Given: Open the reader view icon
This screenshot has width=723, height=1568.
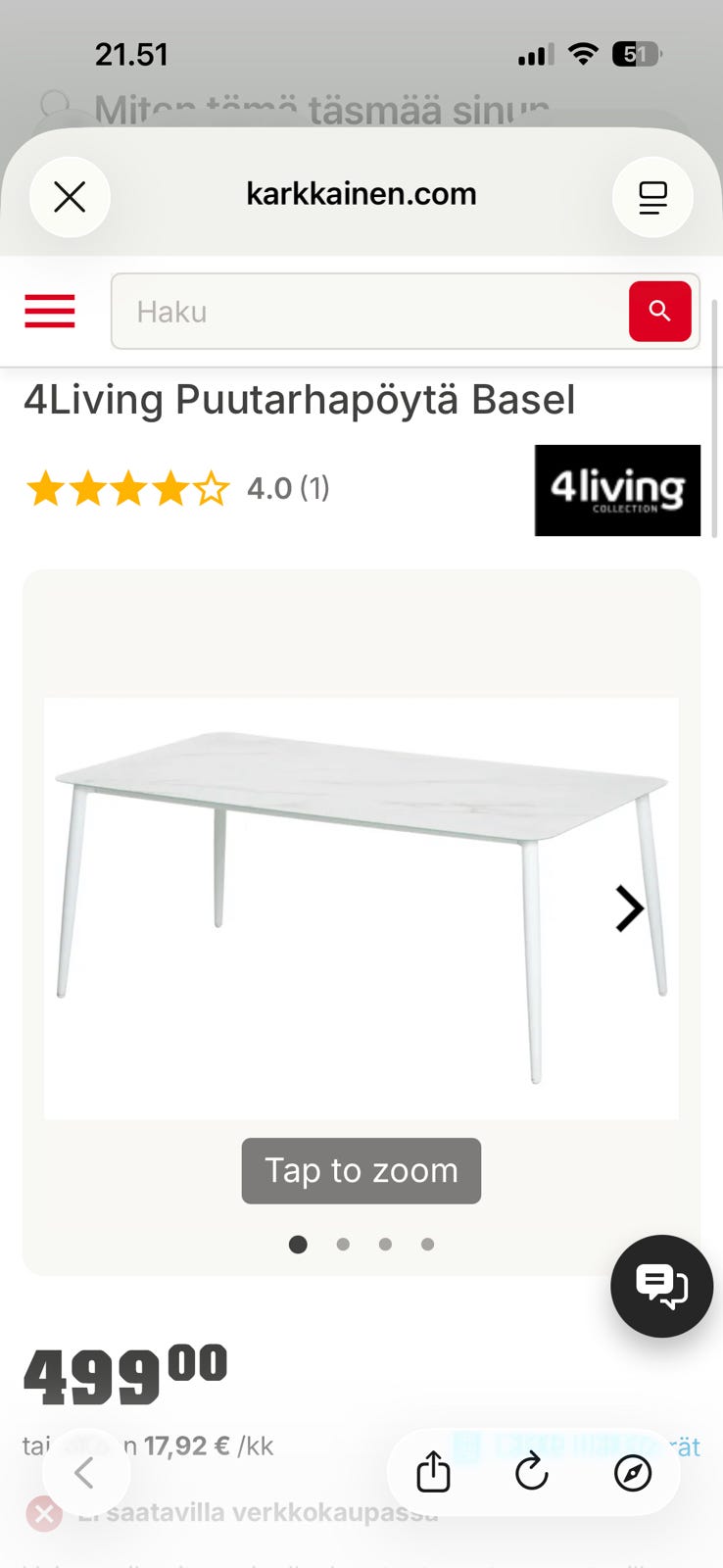Looking at the screenshot, I should tap(652, 197).
